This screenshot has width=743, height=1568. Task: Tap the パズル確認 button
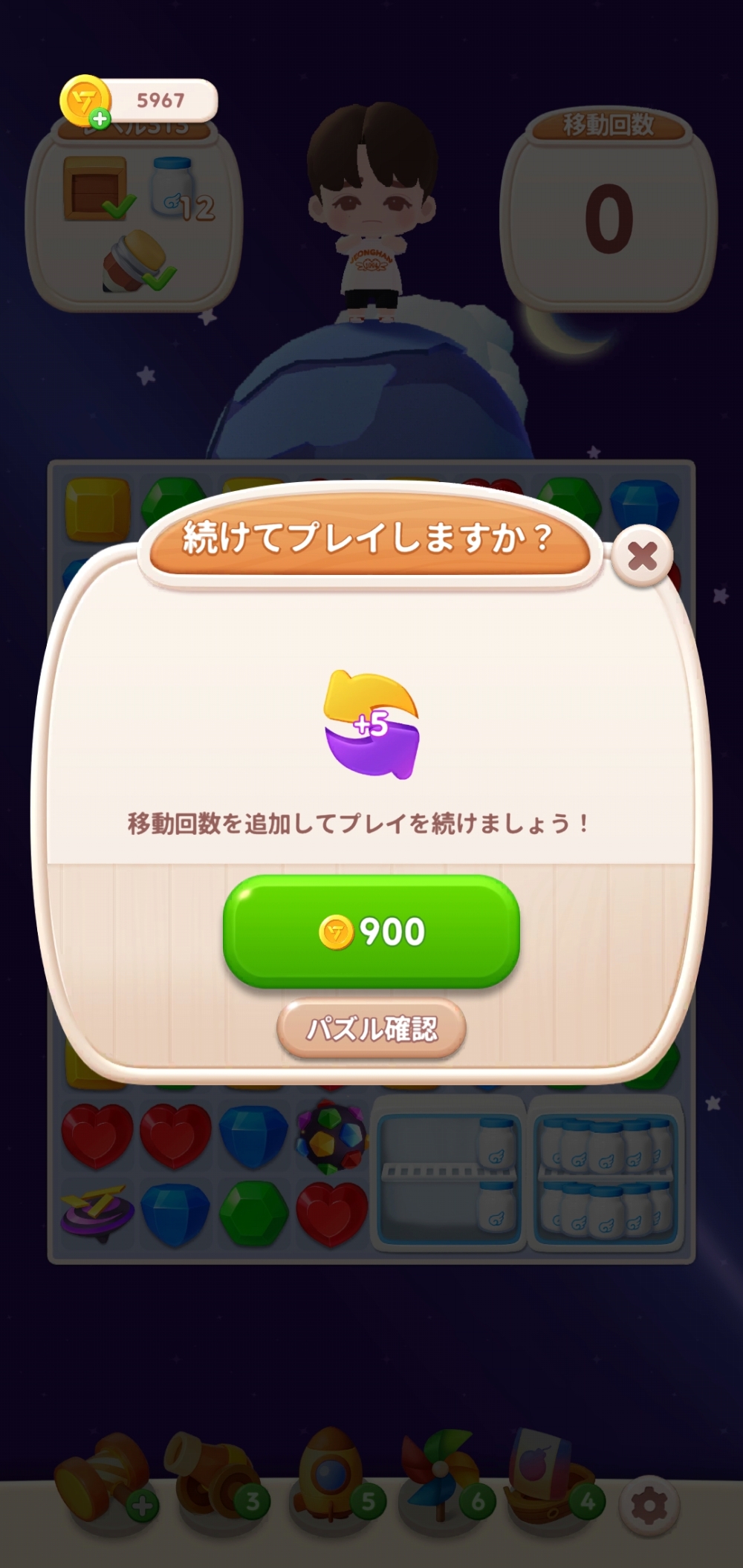pos(371,1029)
